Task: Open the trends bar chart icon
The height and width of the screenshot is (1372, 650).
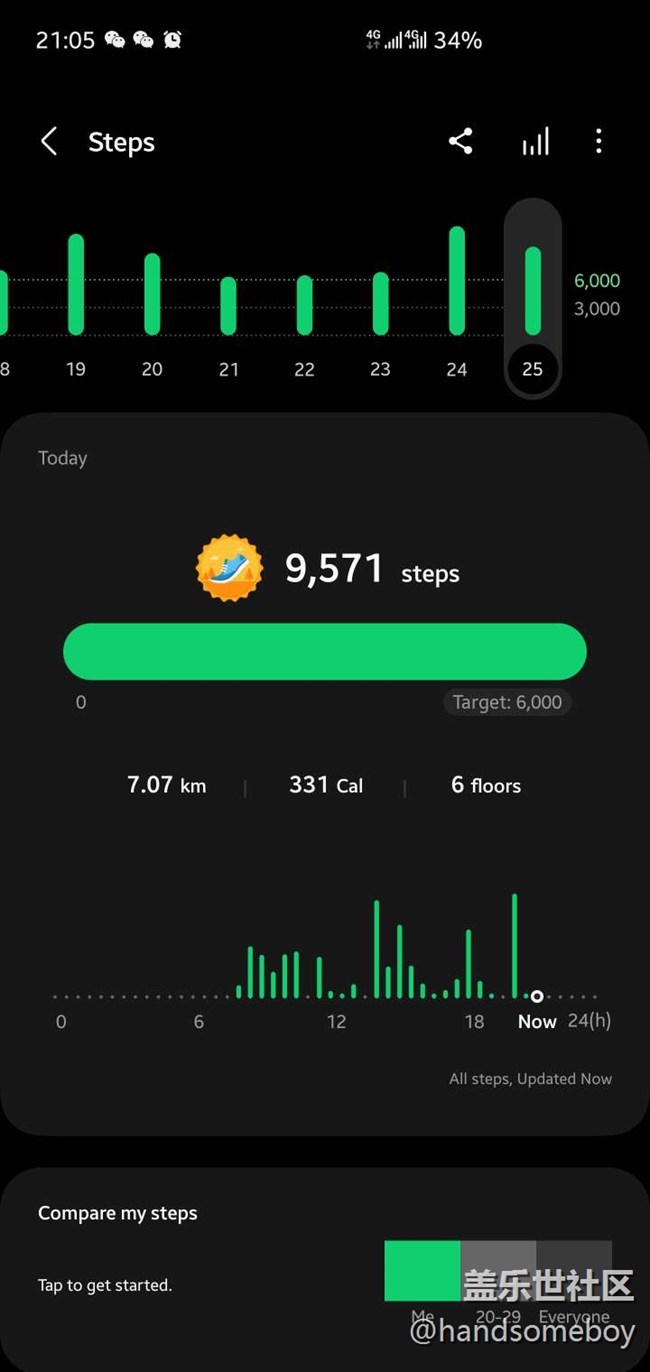Action: click(535, 142)
